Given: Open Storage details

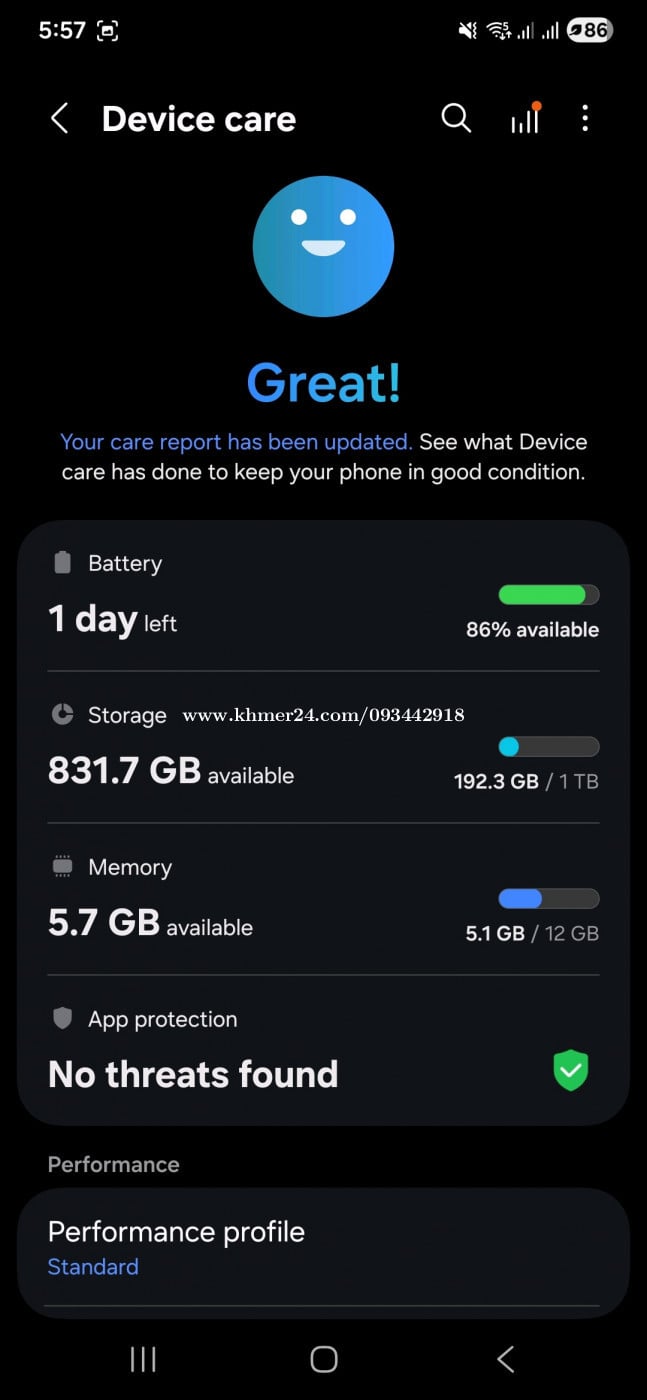Looking at the screenshot, I should click(323, 748).
